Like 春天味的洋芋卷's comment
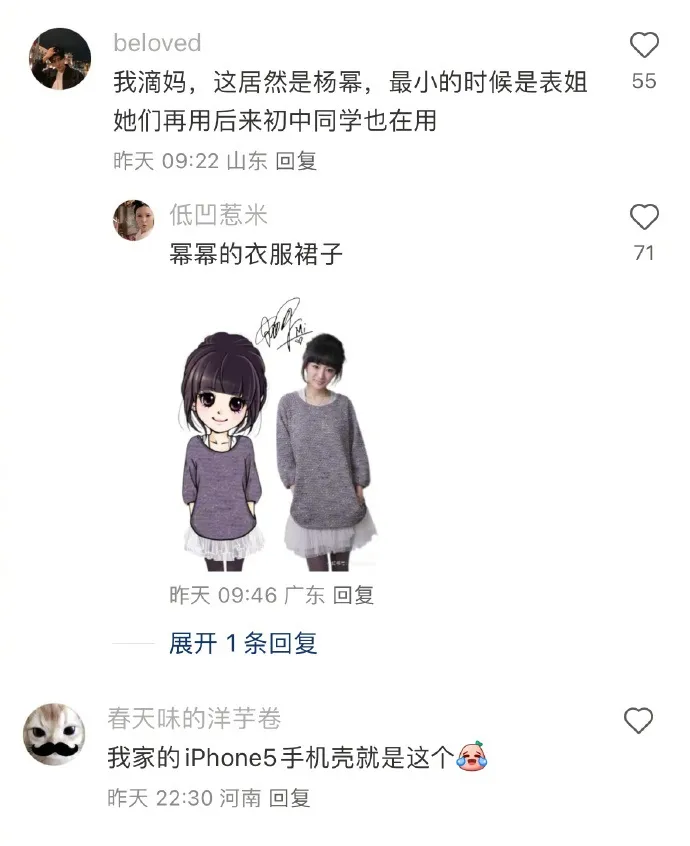This screenshot has height=846, width=690. [638, 720]
